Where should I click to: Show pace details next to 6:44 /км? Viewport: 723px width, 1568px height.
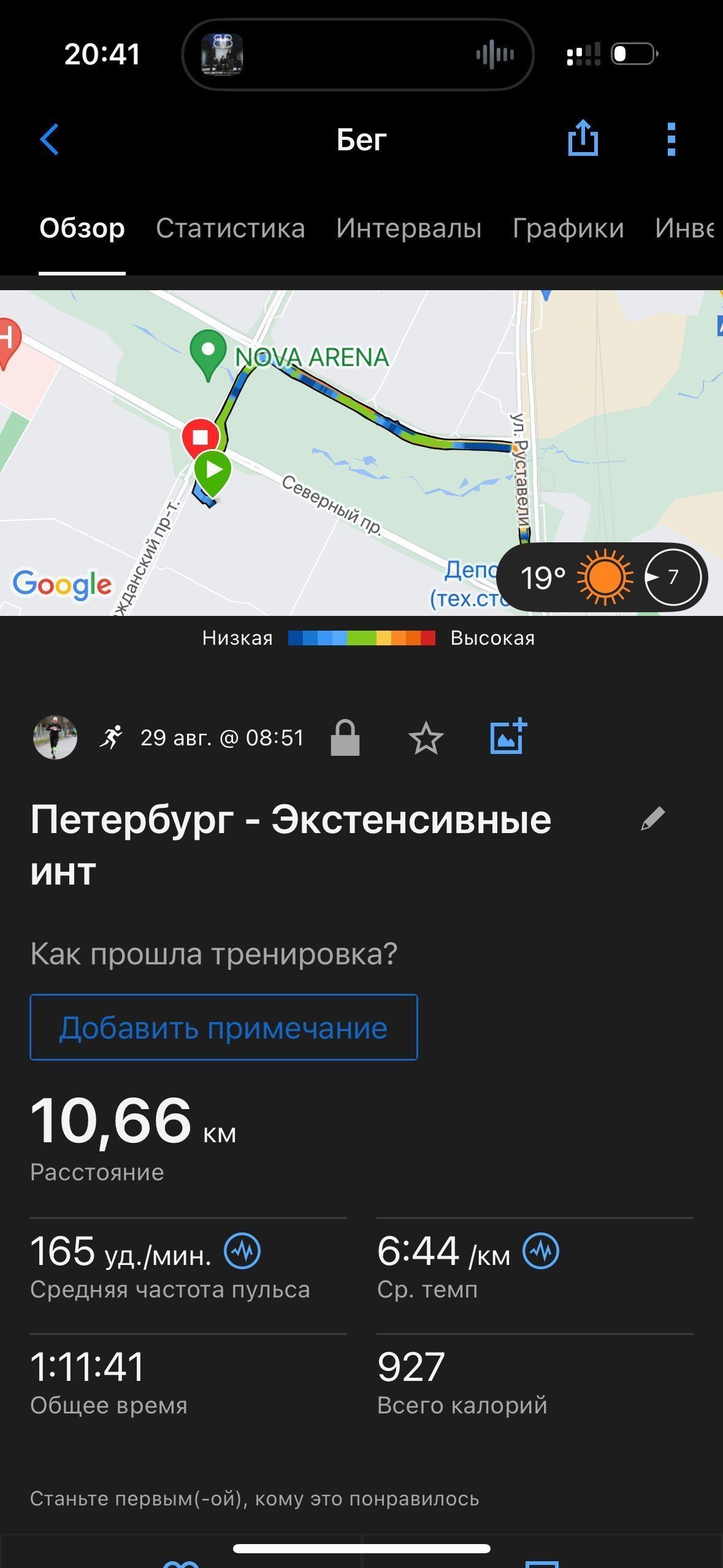coord(541,1251)
